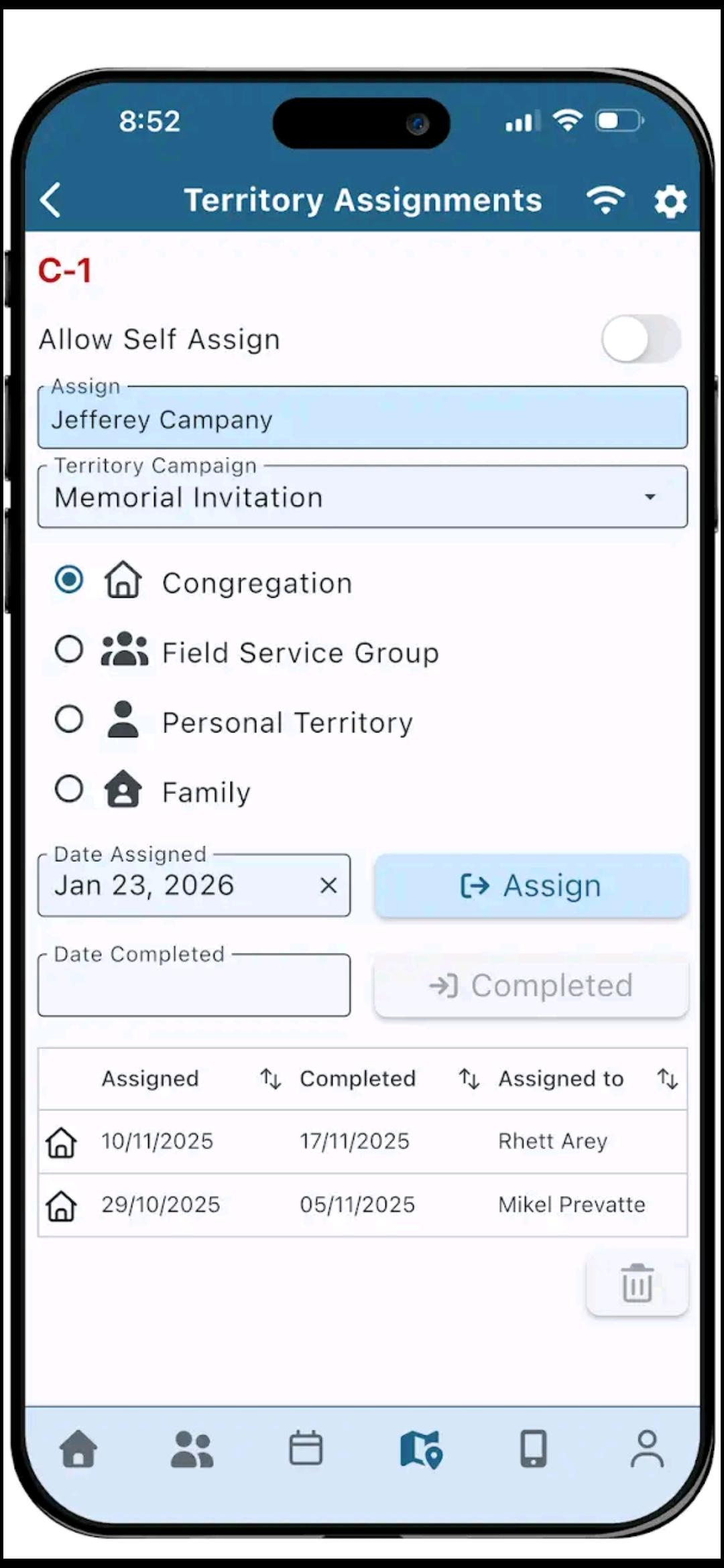Sort by the Assigned to column
This screenshot has height=1568, width=724.
coord(667,1079)
